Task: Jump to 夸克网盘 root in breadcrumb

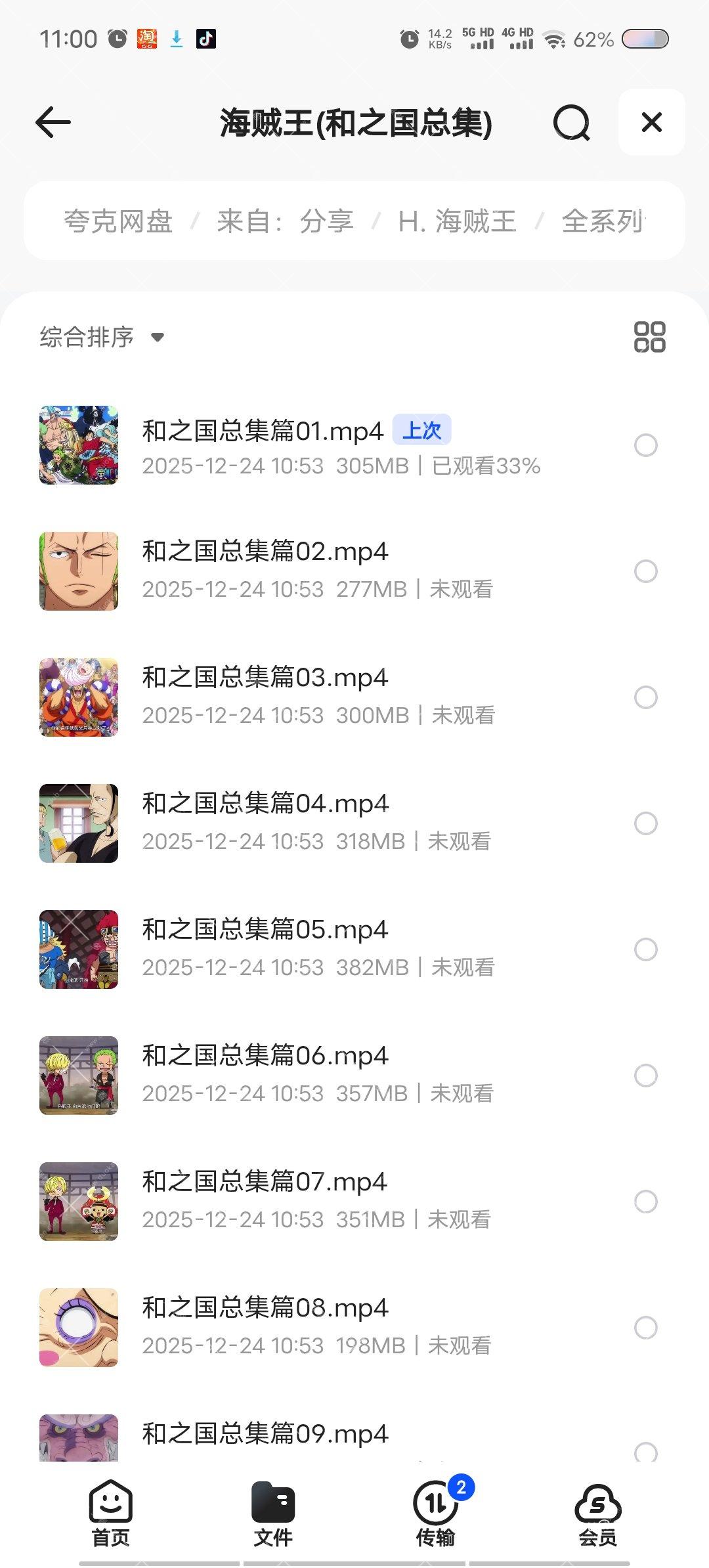Action: click(x=118, y=221)
